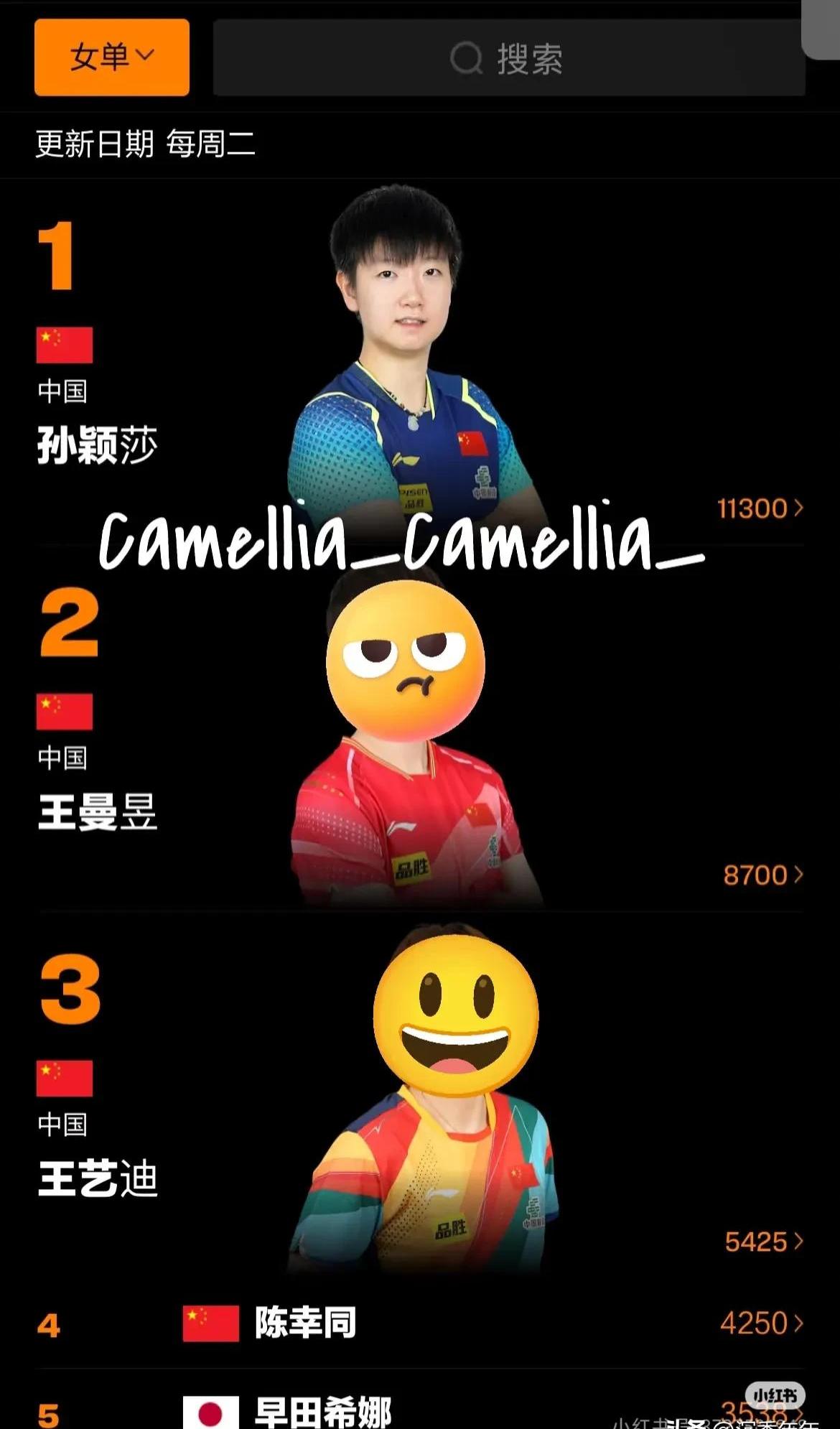Open 王艺迪's player entry

coord(98,1179)
